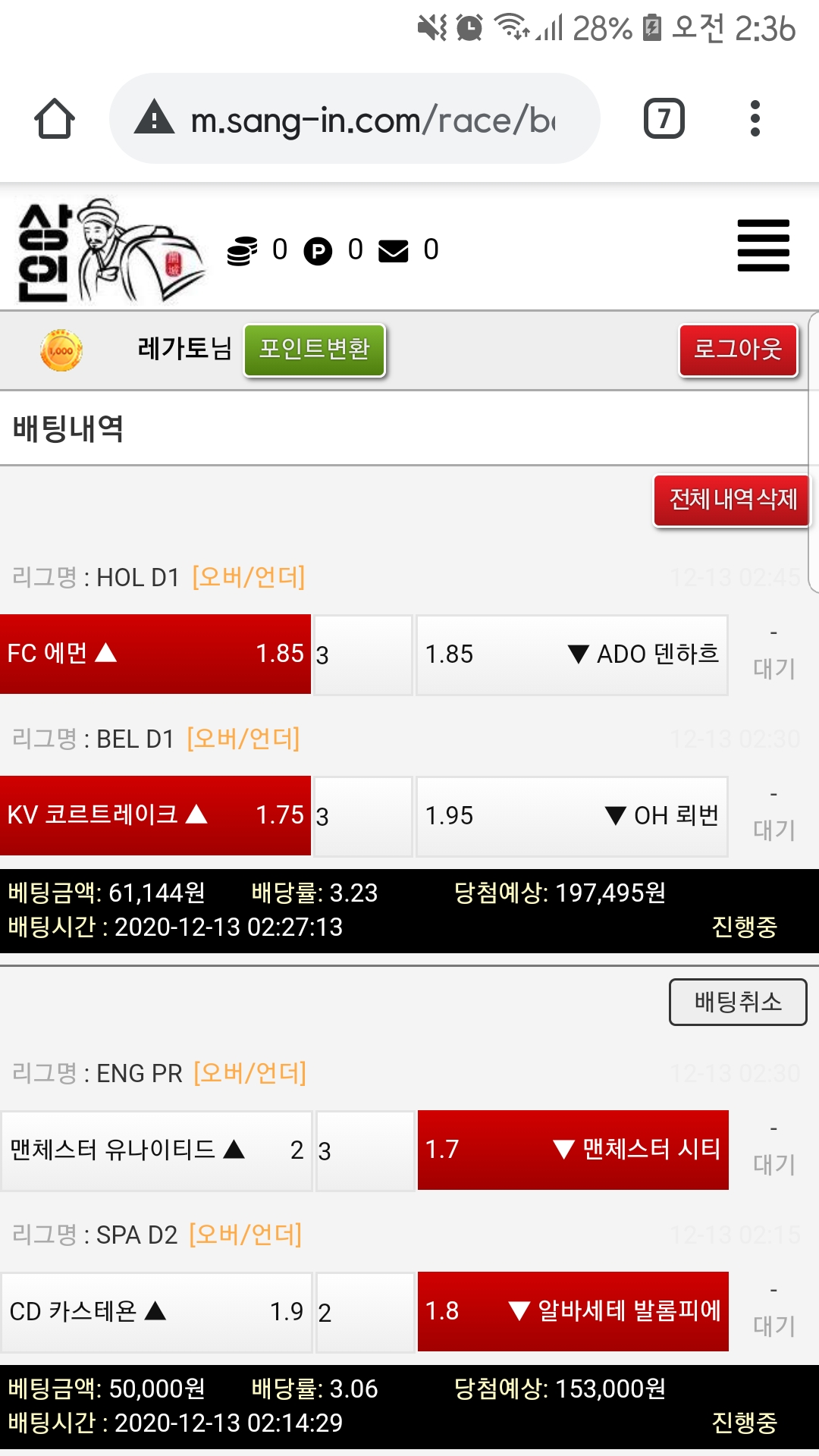Open the browser overflow menu
This screenshot has width=819, height=1456.
point(755,119)
